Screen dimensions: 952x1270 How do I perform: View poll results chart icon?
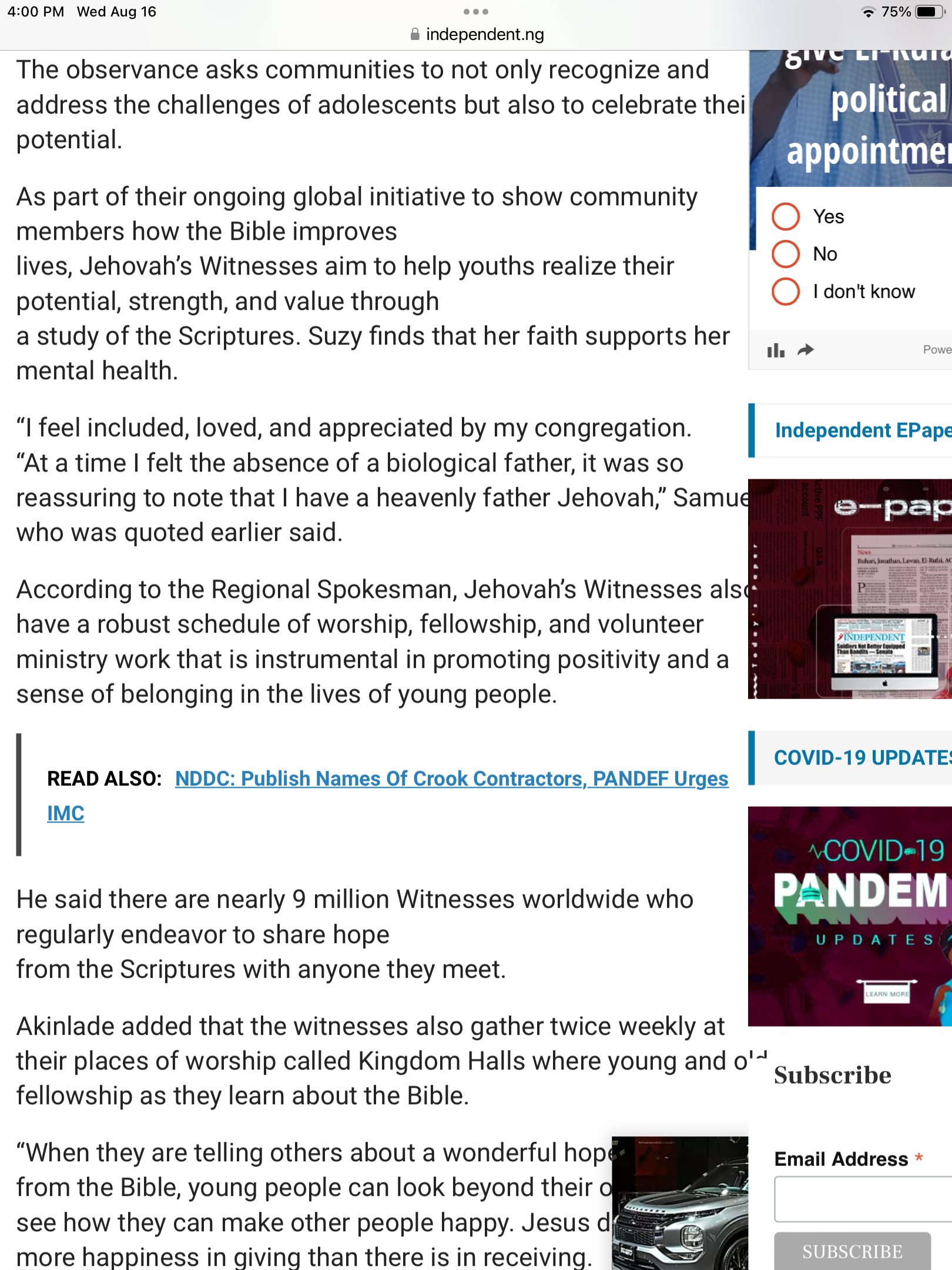coord(776,350)
